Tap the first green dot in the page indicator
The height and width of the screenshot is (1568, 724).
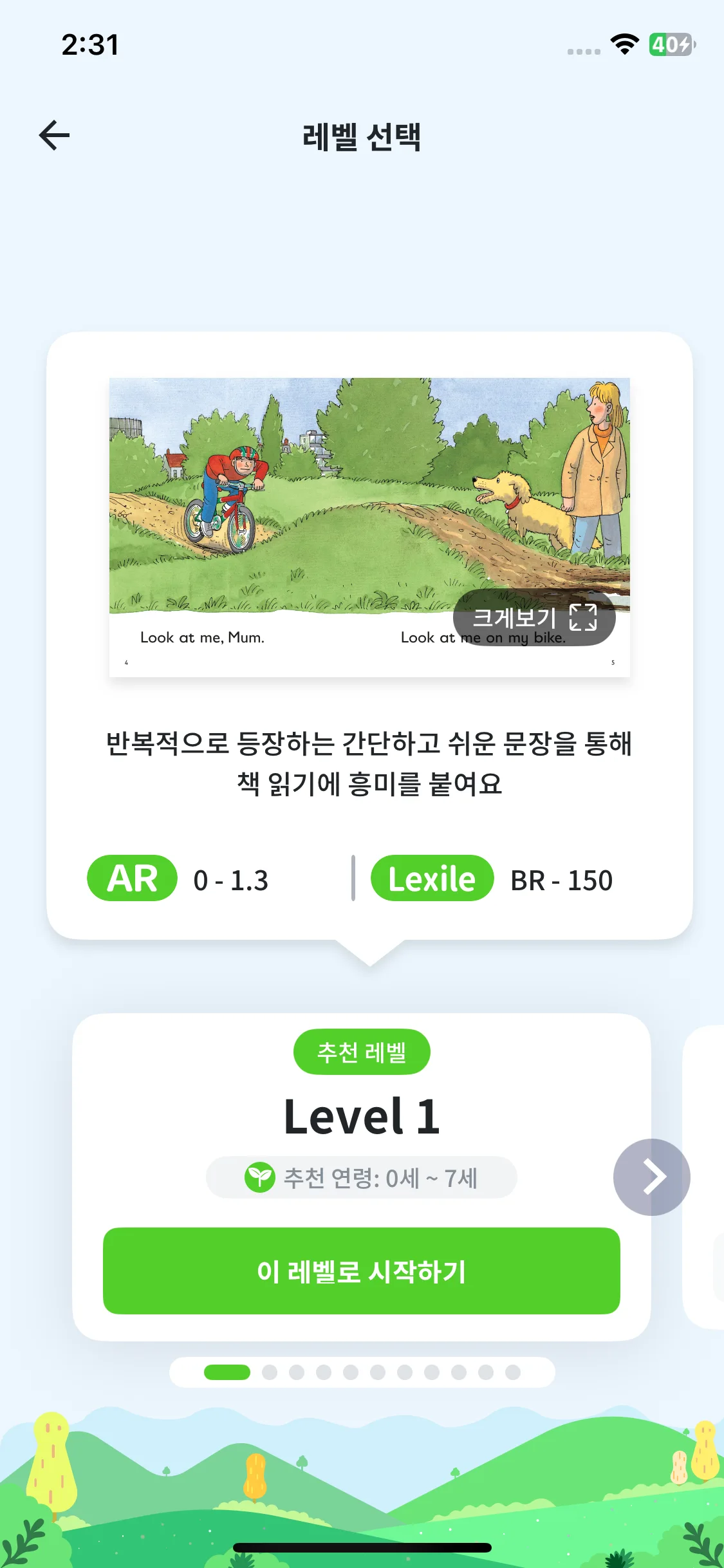(x=228, y=1372)
